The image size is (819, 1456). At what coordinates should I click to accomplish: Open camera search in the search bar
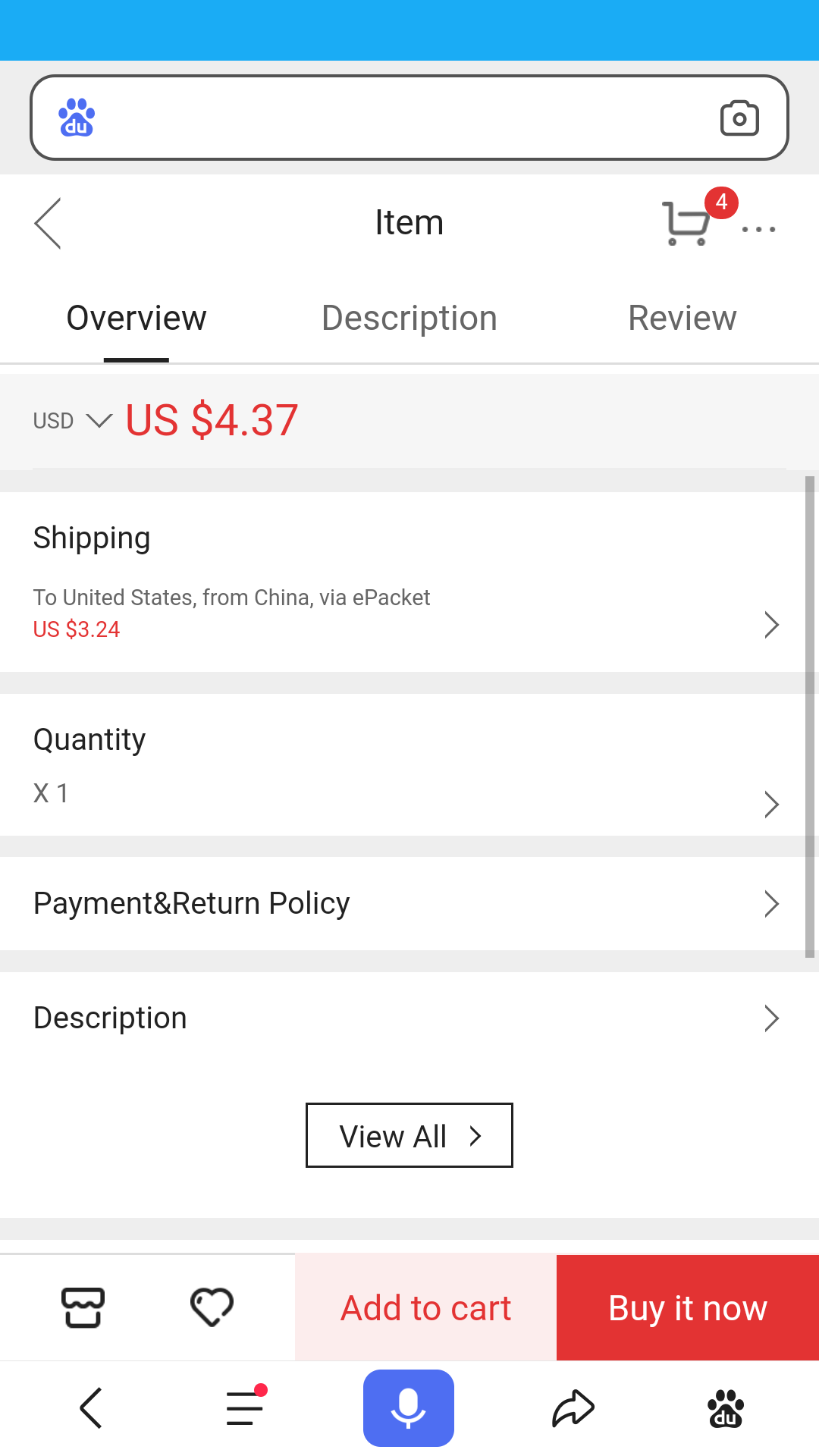[739, 118]
